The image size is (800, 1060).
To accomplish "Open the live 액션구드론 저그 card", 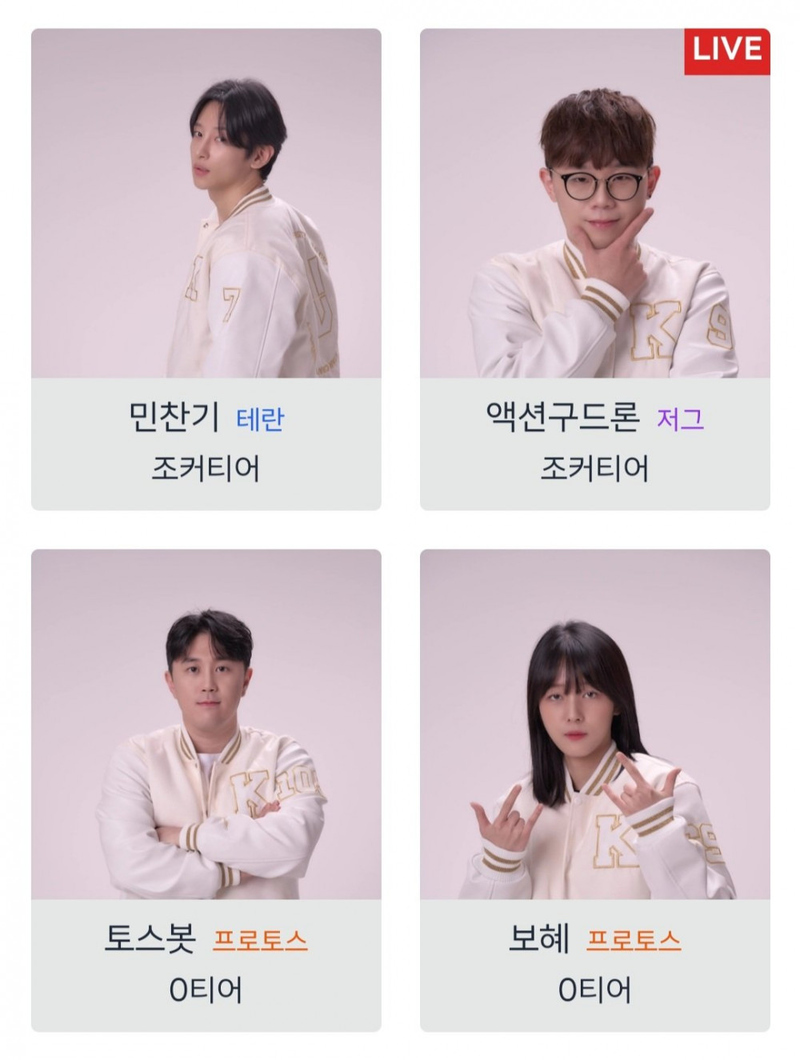I will (x=594, y=270).
